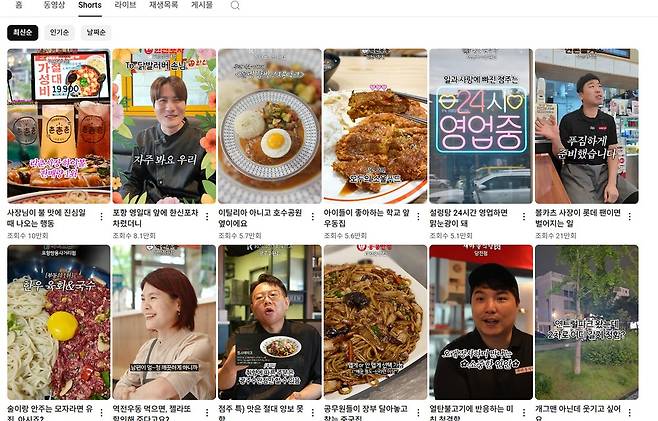Play the Short '열탄불고기에 반응하는'

pyautogui.click(x=480, y=322)
